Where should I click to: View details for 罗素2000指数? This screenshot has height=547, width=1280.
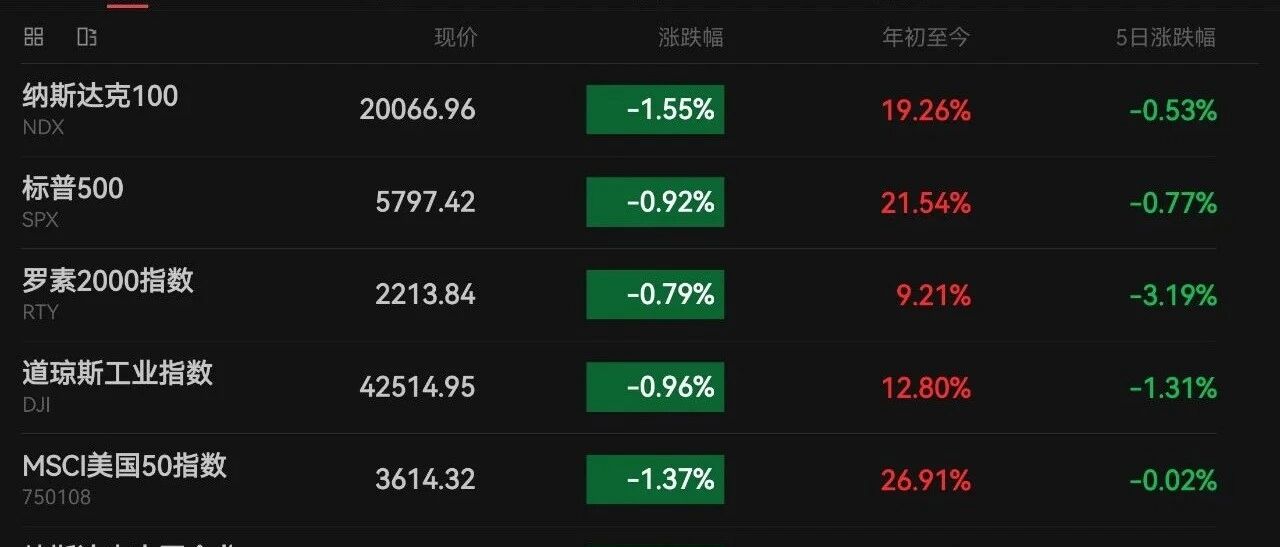point(620,295)
